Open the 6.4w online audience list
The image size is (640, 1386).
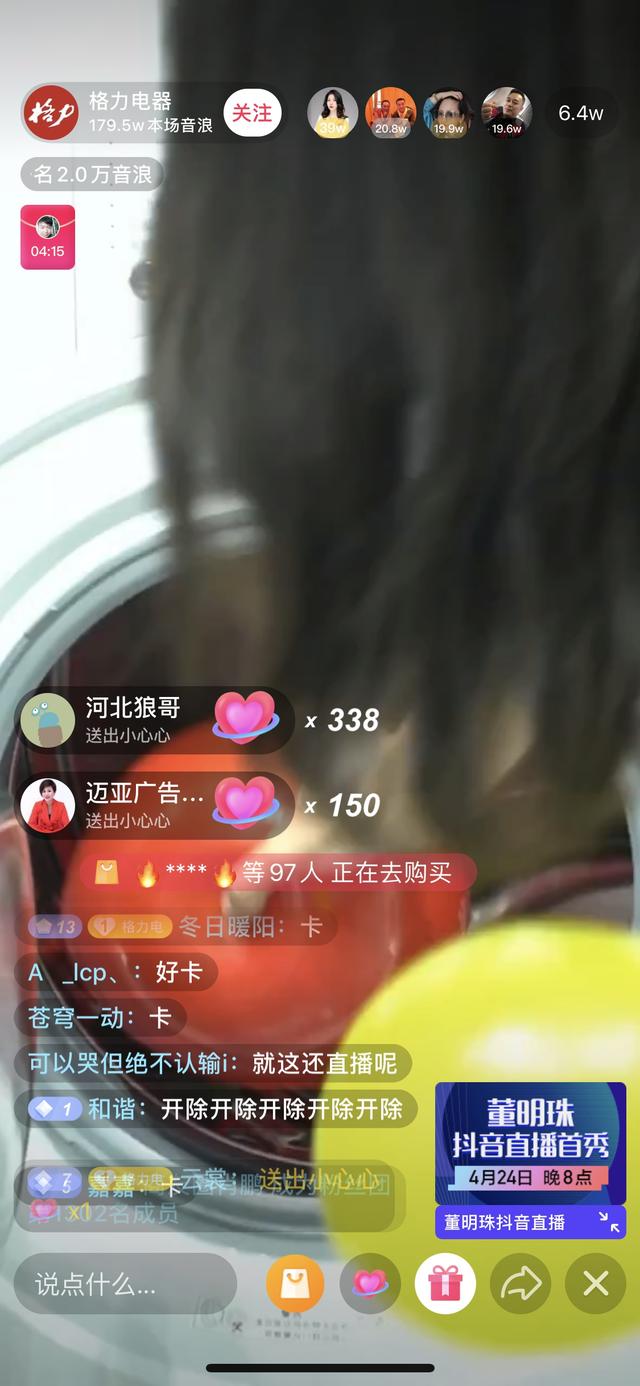coord(580,113)
